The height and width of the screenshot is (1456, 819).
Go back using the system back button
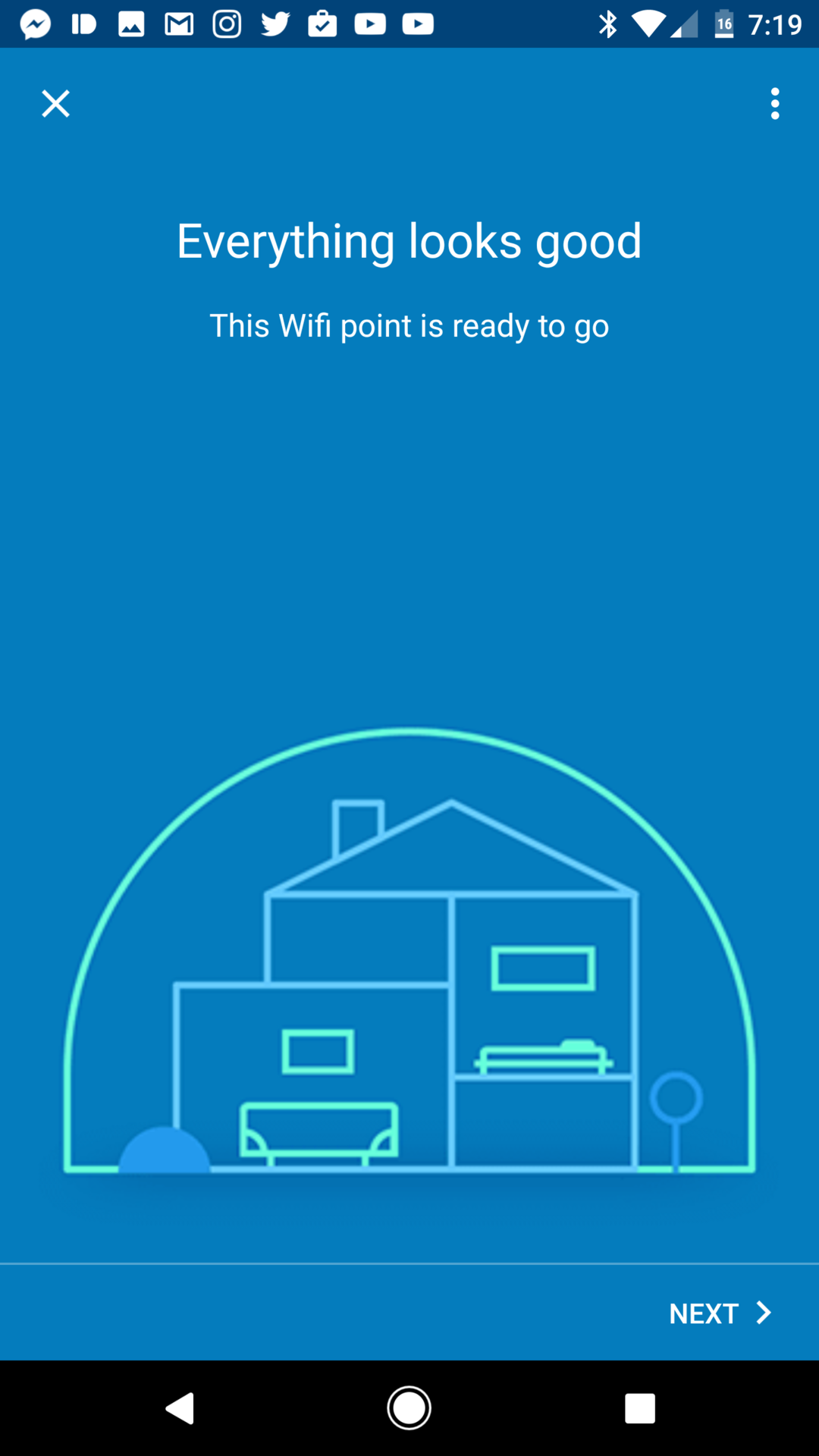pyautogui.click(x=180, y=1408)
